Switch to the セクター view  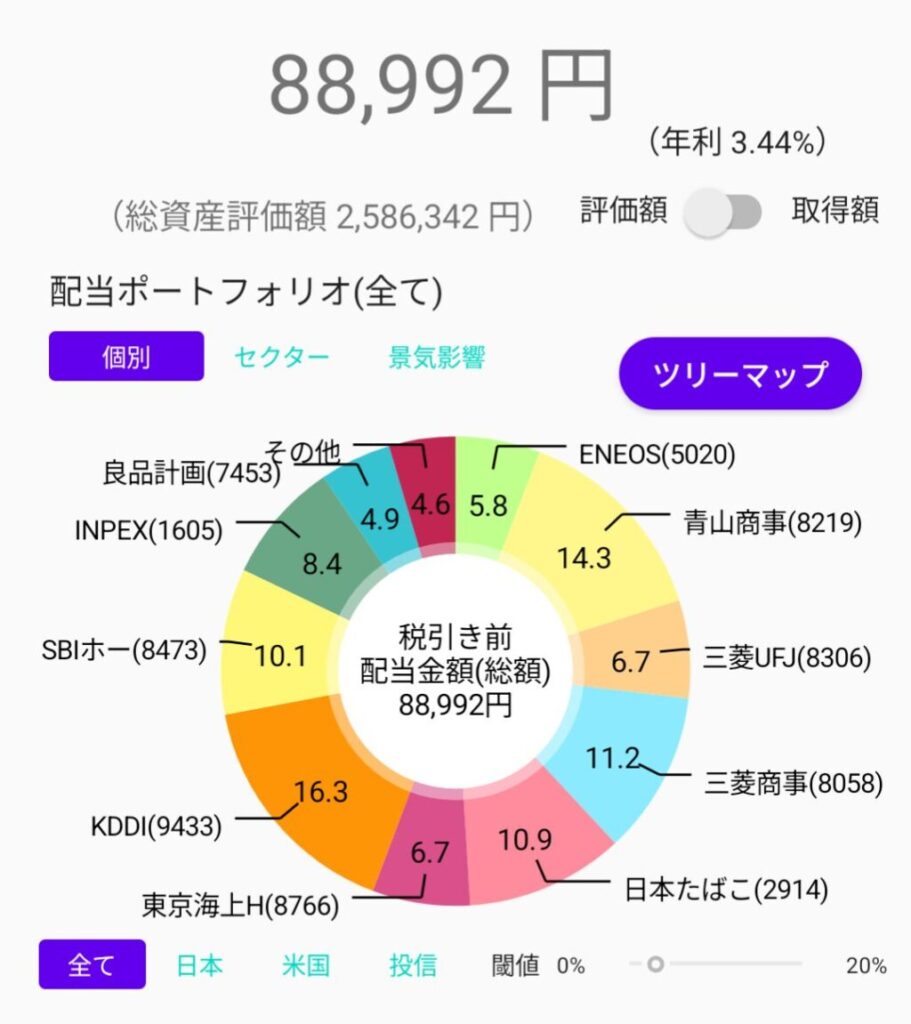[x=281, y=357]
